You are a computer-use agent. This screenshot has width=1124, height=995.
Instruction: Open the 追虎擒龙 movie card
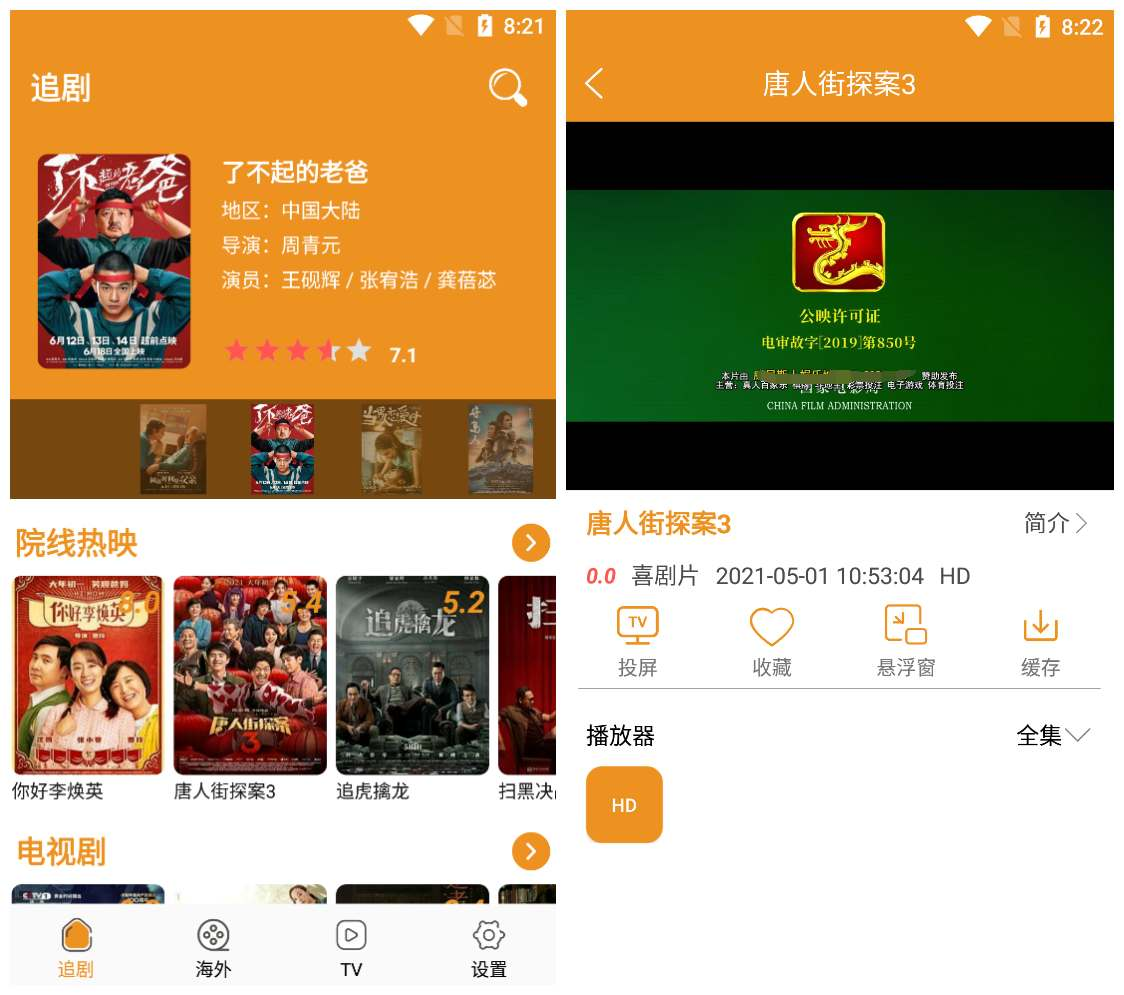point(412,676)
